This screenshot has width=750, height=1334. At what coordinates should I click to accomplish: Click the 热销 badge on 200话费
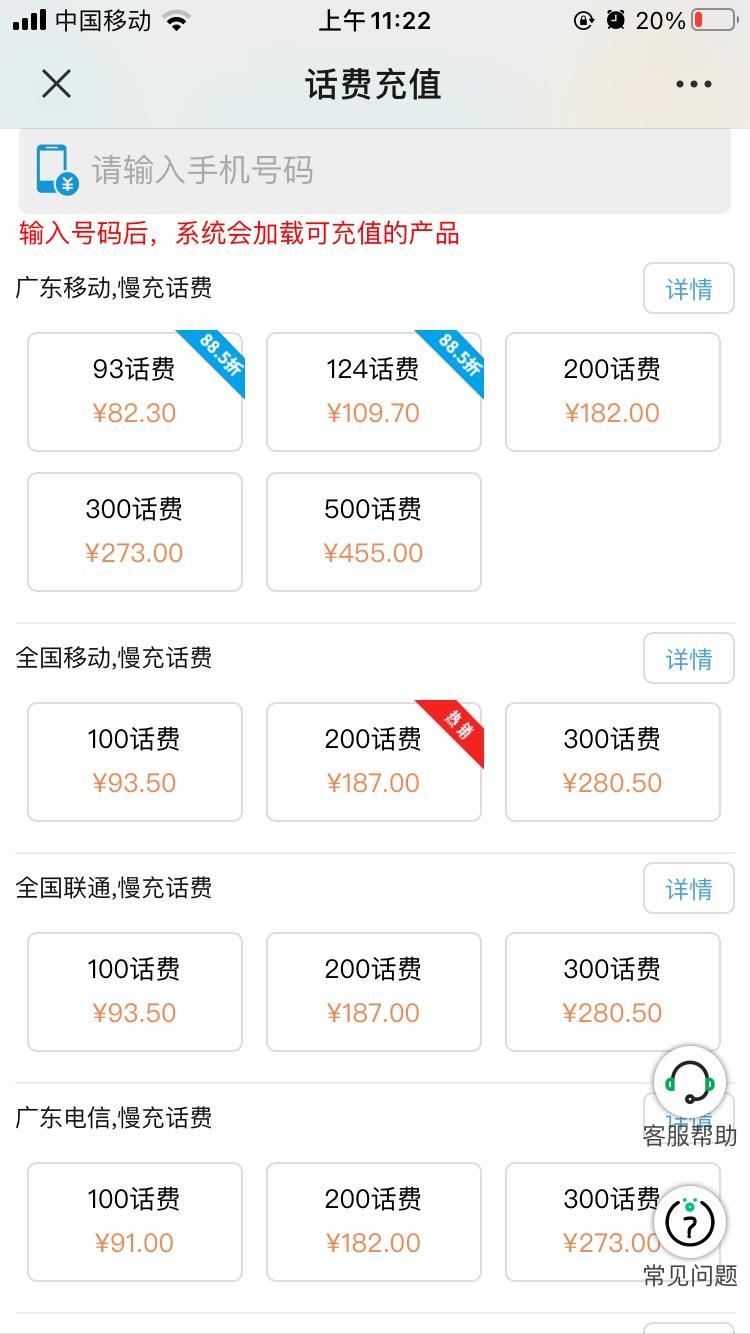click(456, 724)
